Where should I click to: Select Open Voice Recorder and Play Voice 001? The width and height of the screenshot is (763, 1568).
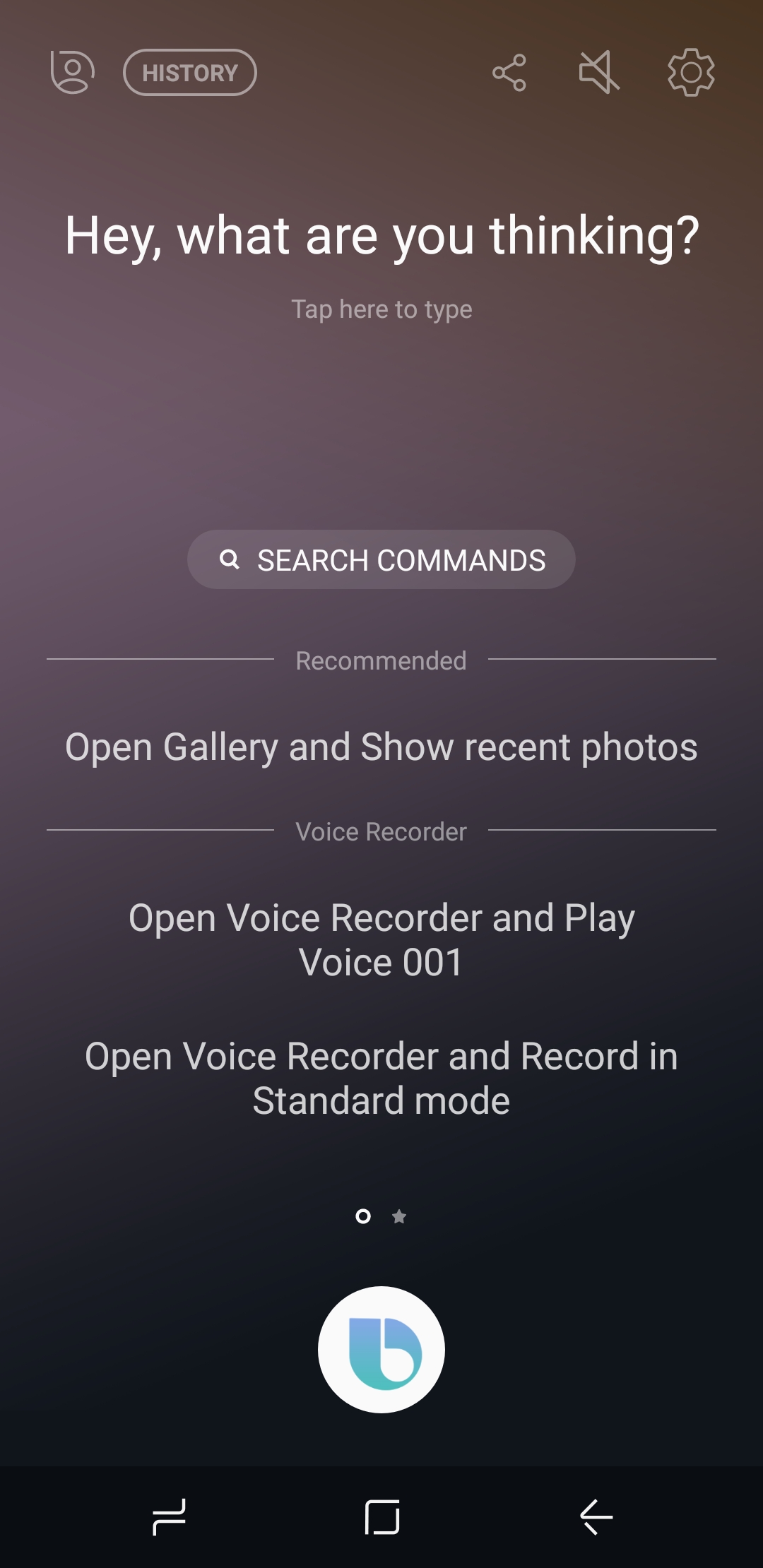pos(381,939)
